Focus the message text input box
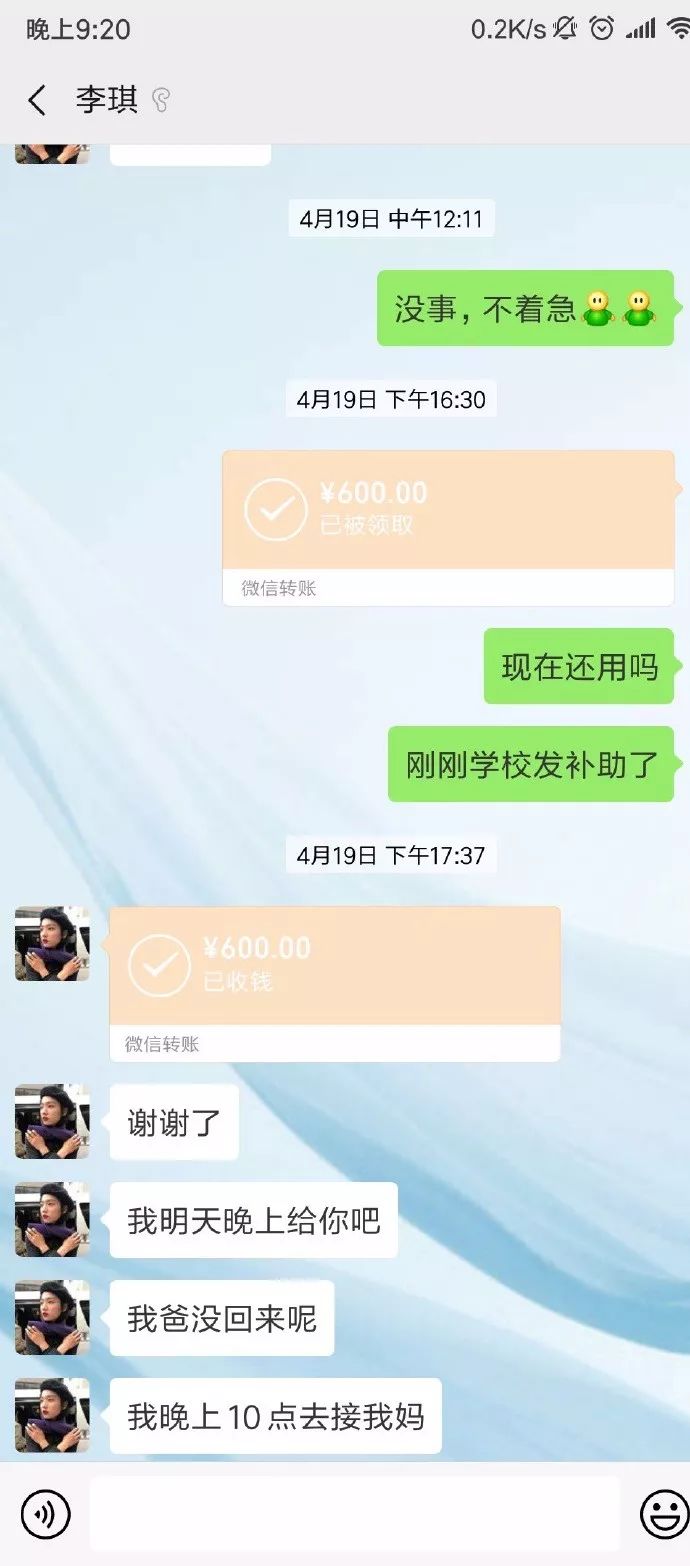This screenshot has width=690, height=1566. pyautogui.click(x=355, y=1513)
